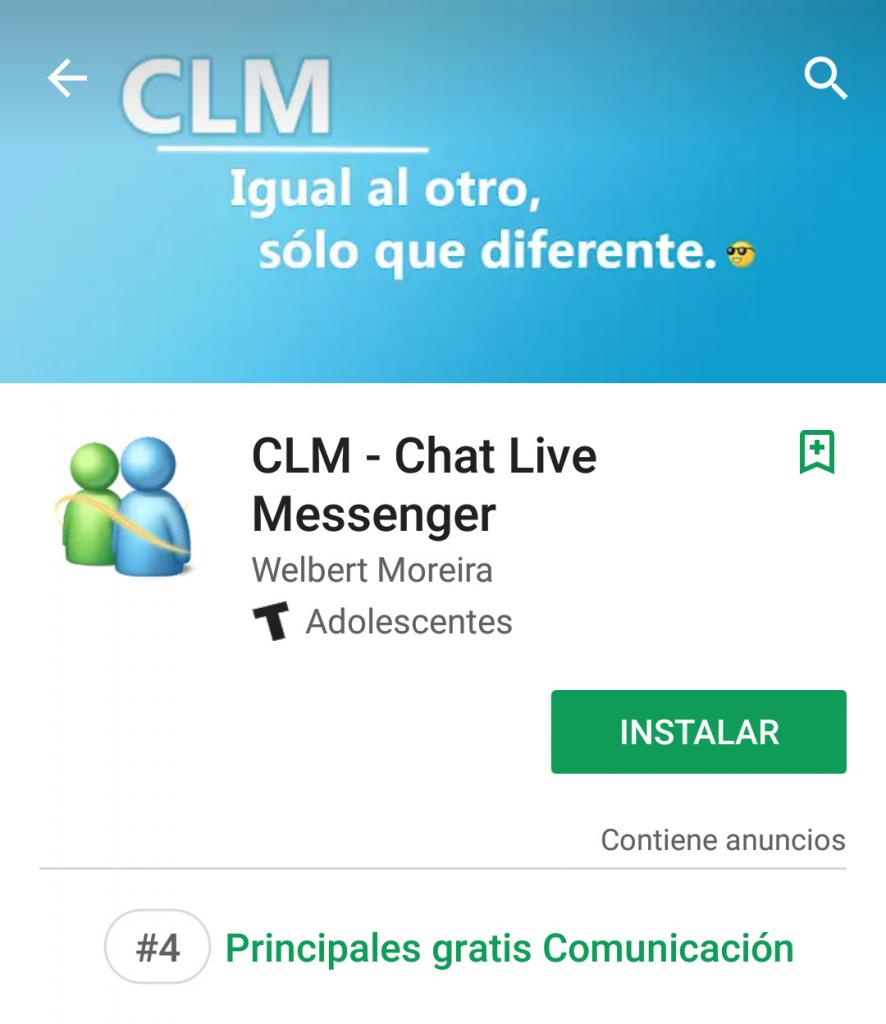Open the search magnifier icon

coord(825,78)
